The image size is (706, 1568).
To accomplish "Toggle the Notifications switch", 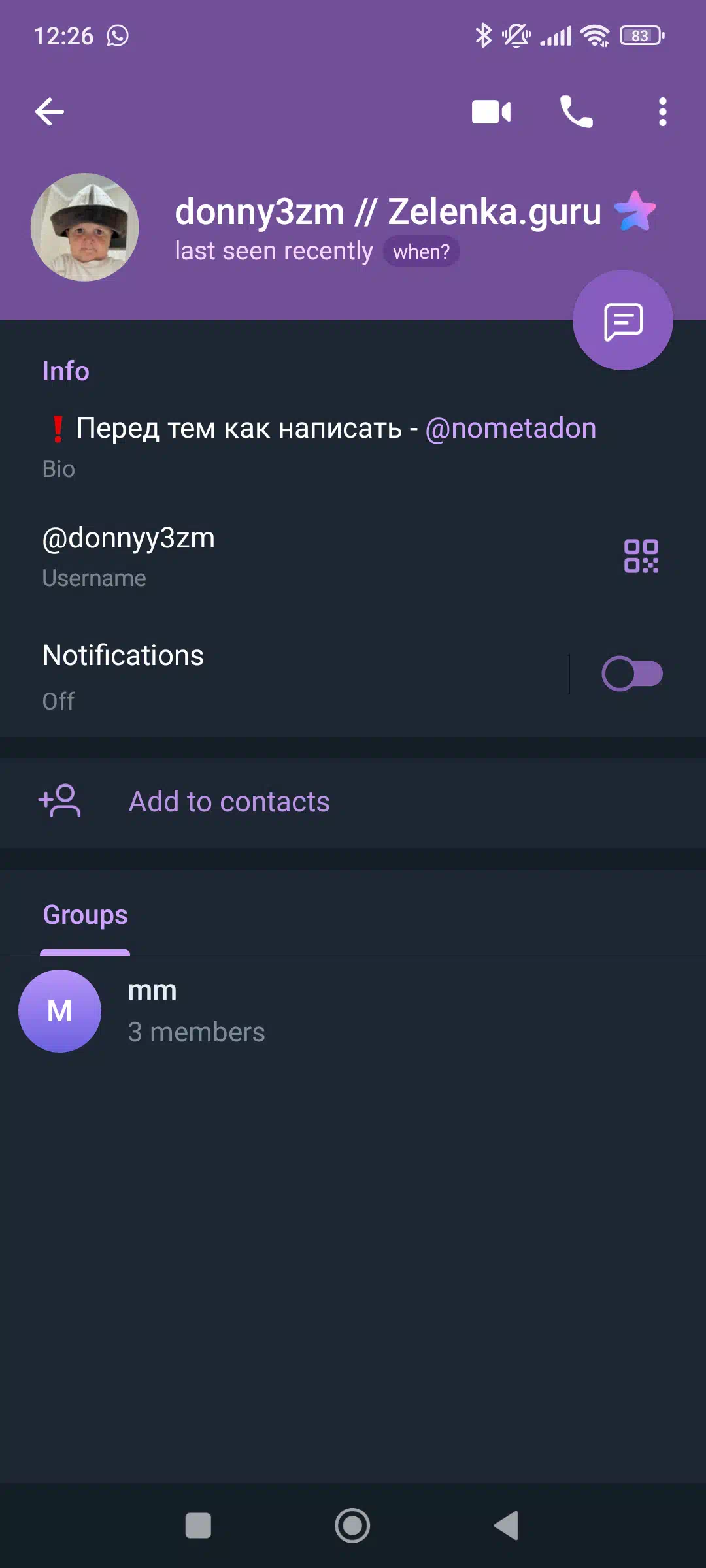I will pos(632,674).
